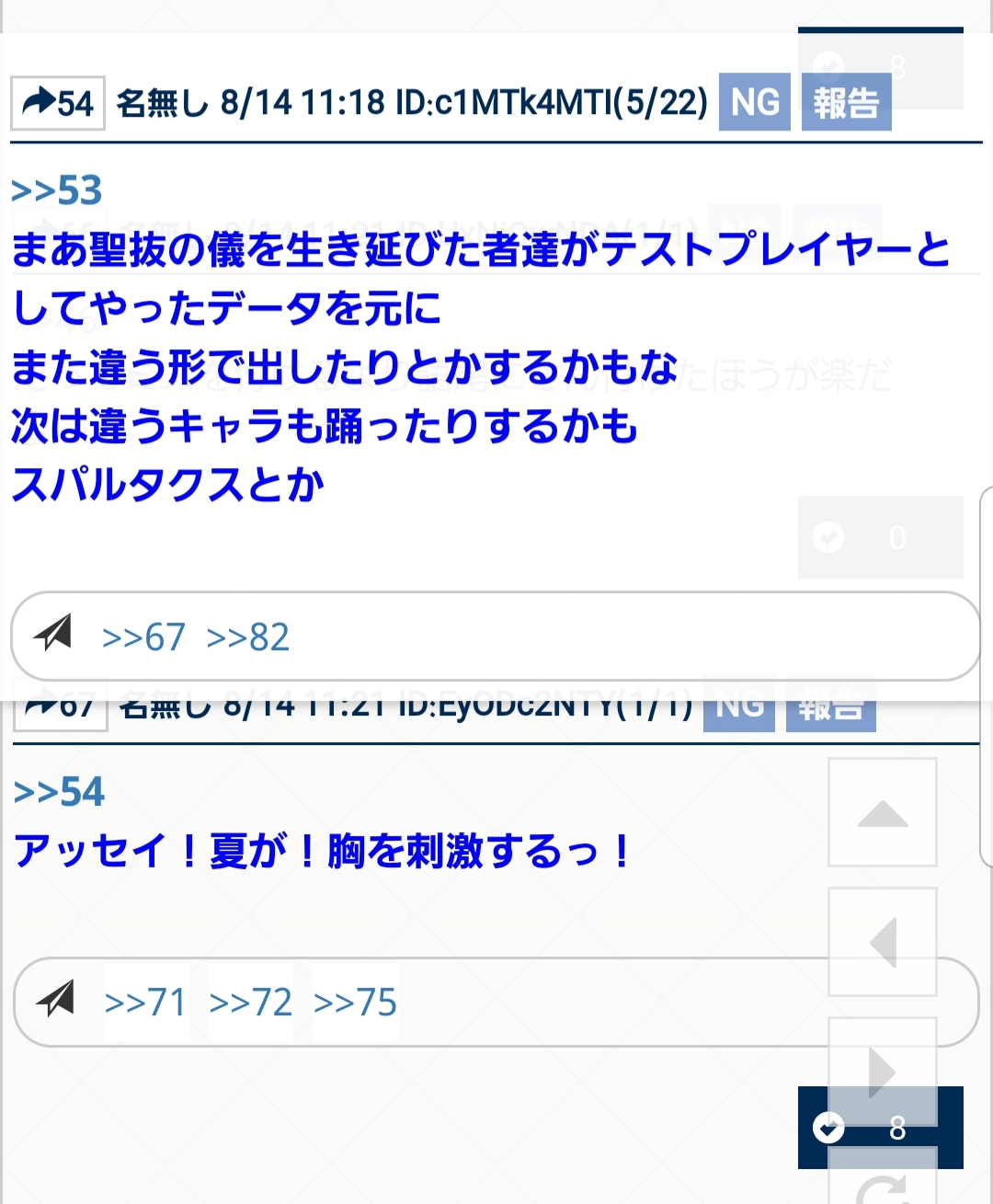Viewport: 993px width, 1204px height.
Task: Open the >>54 anchor in post 67
Action: click(60, 792)
